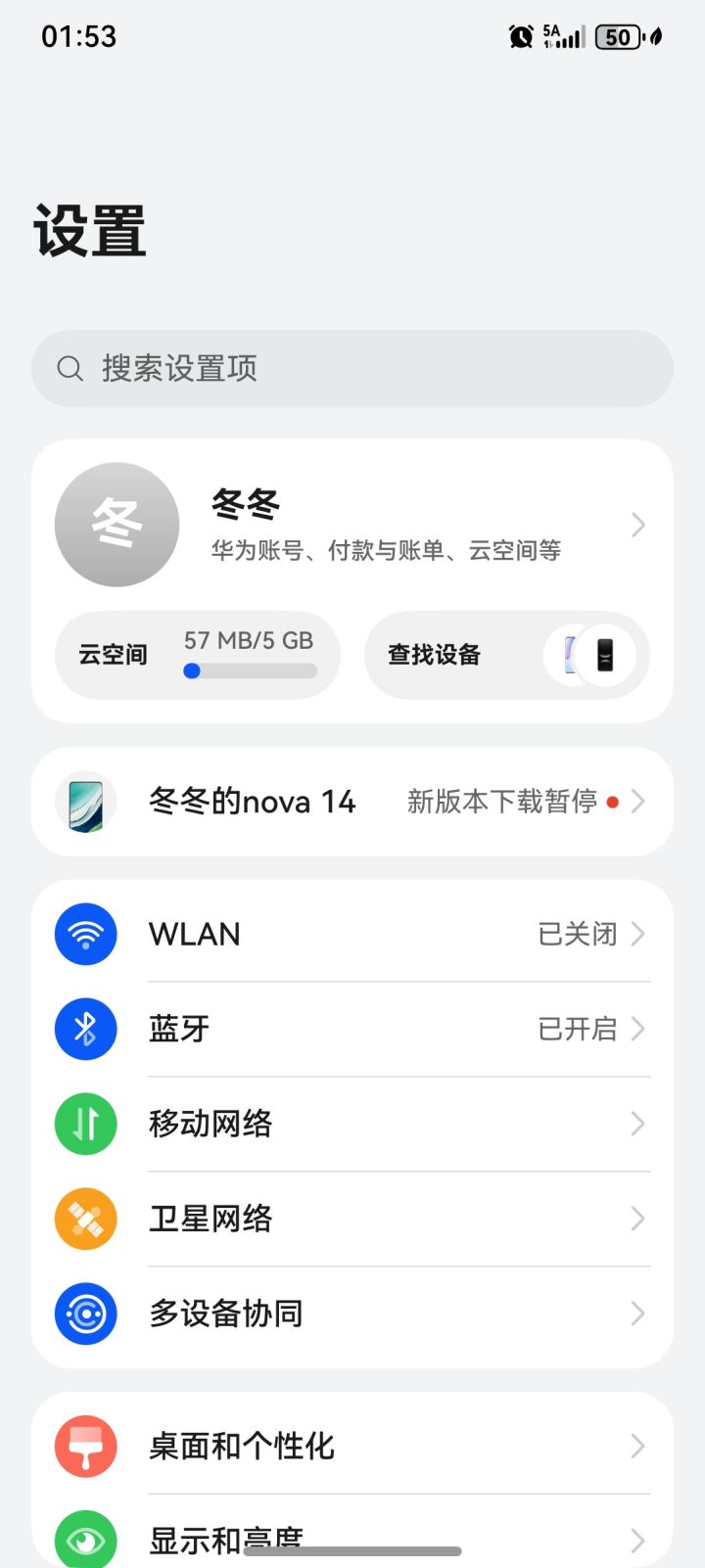This screenshot has width=705, height=1568.
Task: Open 桌面和个性化 via the paintbrush icon
Action: point(85,1446)
